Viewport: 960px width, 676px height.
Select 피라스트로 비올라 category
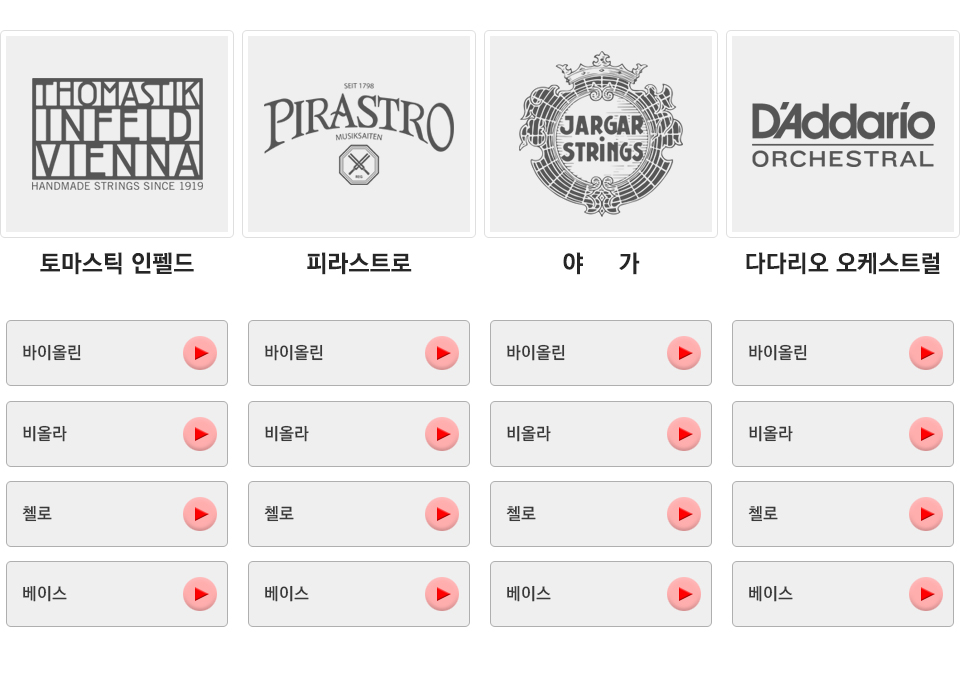pos(359,434)
